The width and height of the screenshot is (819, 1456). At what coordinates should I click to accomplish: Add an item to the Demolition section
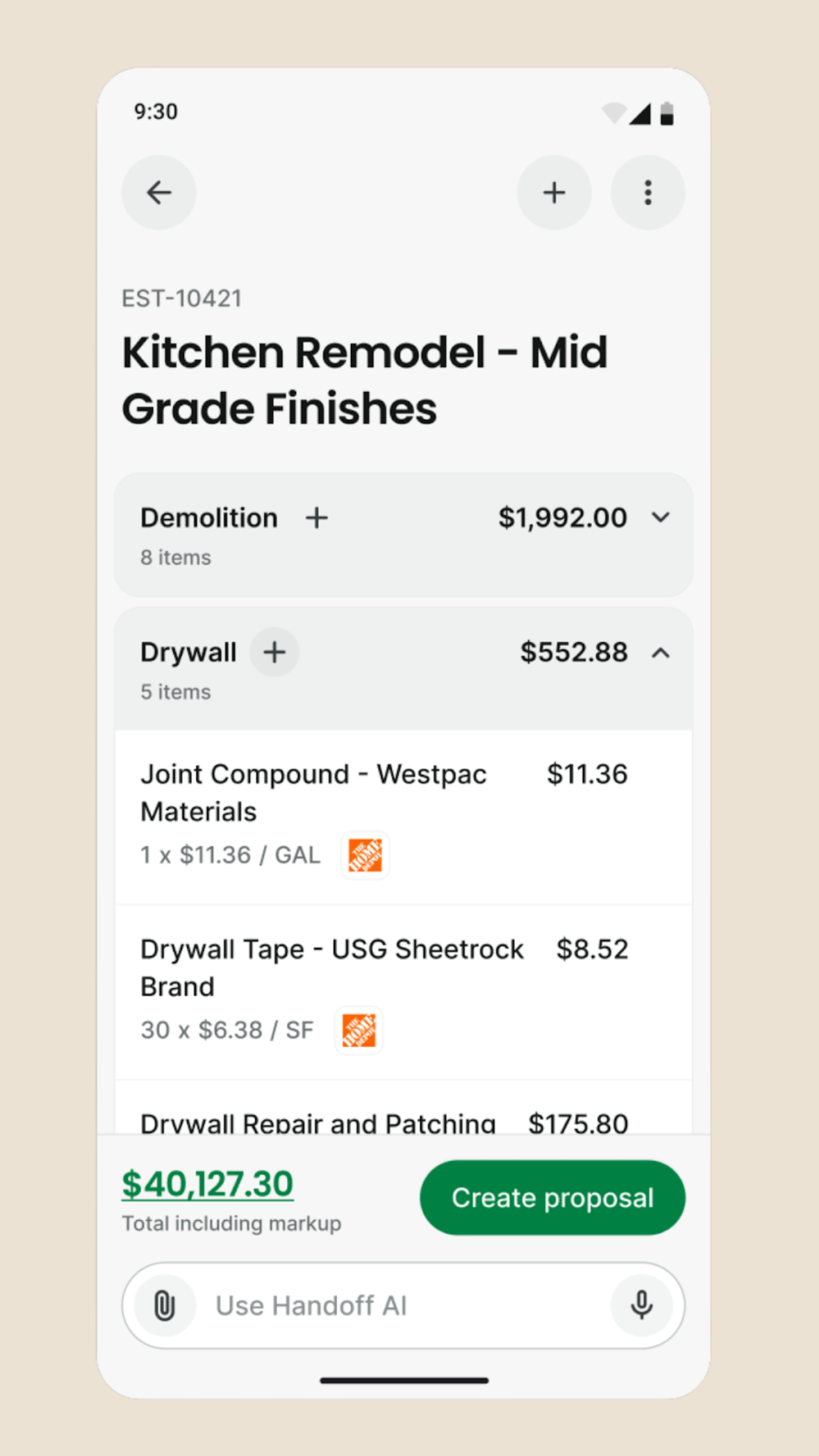pos(316,518)
